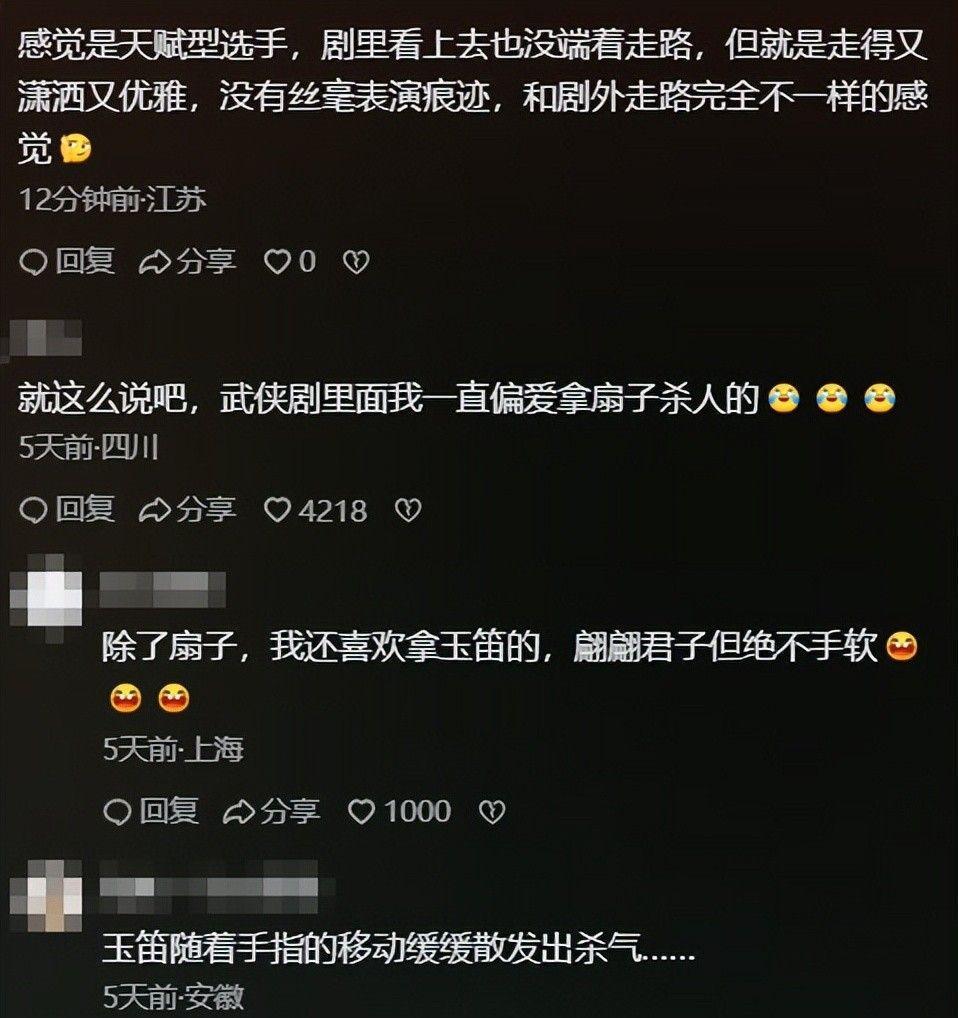Reply to the Sichuan comment about 扇子
The image size is (958, 1018).
[x=68, y=510]
